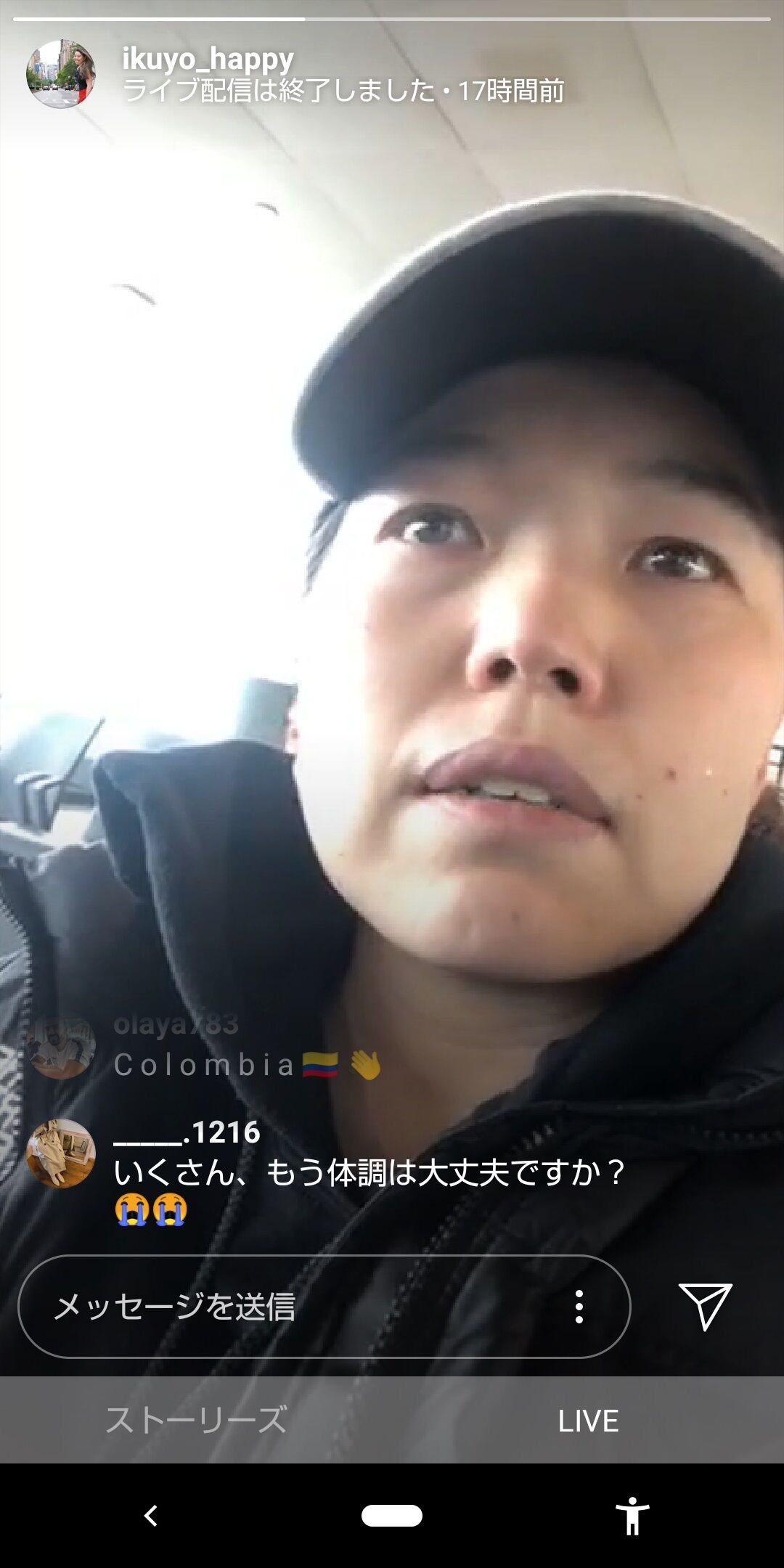
Task: Open ikuyo_happy's profile picture
Action: (61, 74)
